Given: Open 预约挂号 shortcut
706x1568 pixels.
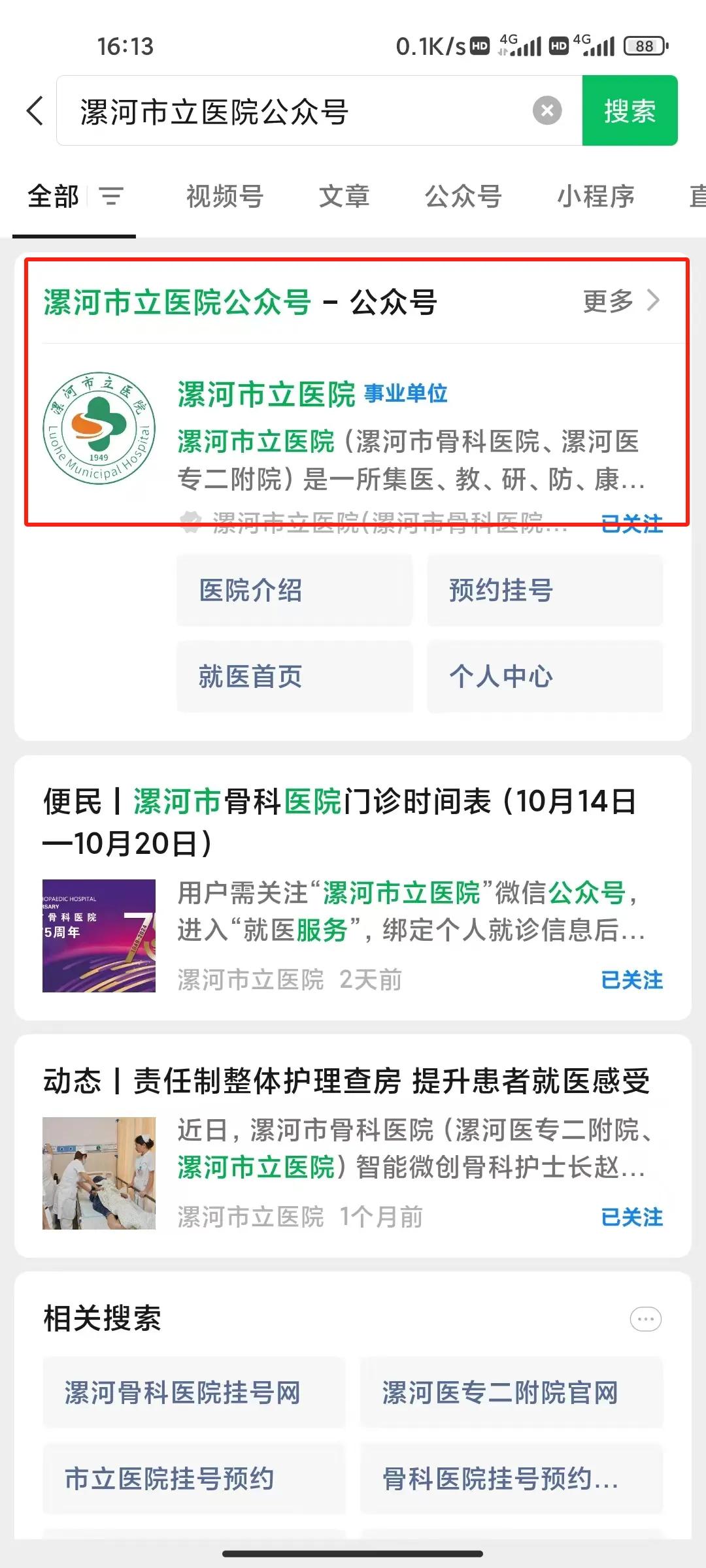Looking at the screenshot, I should pos(545,591).
